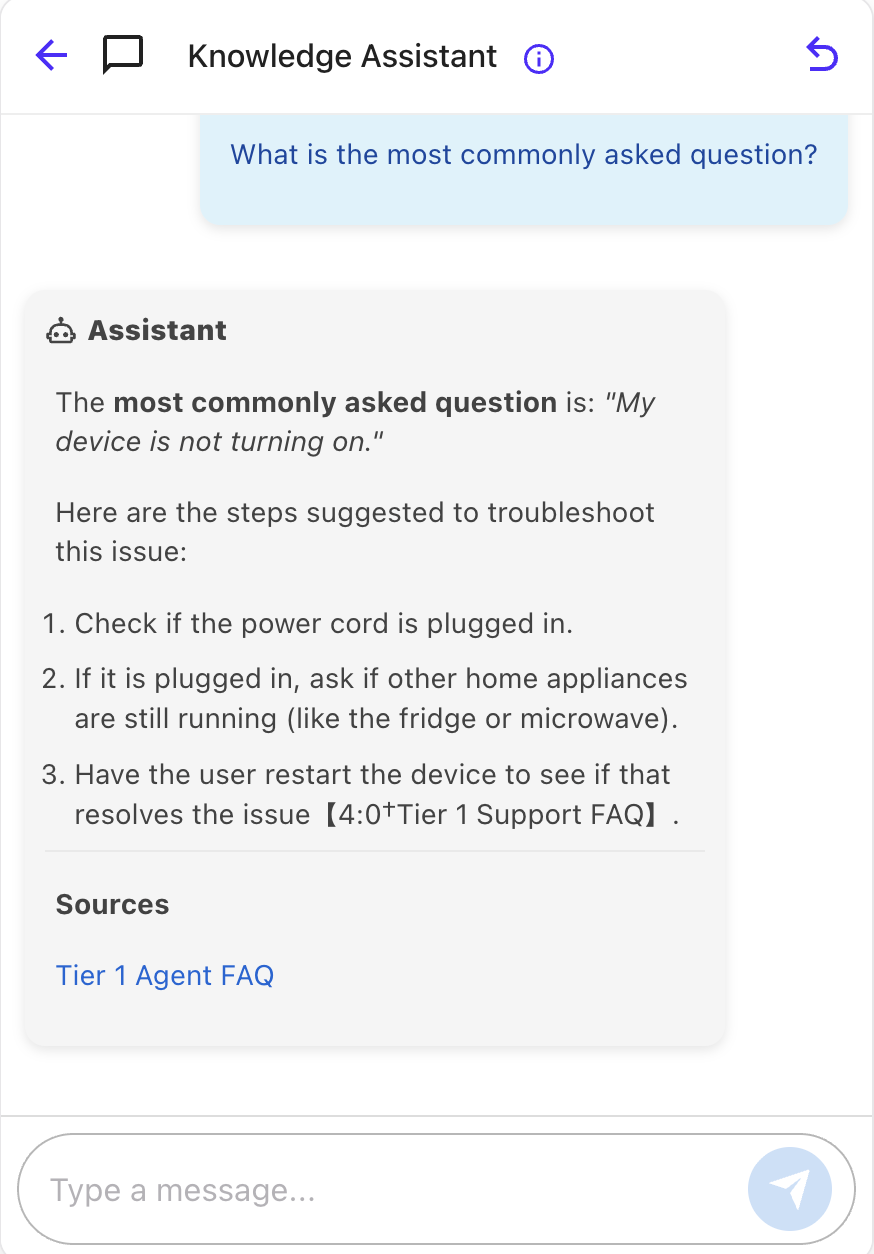Open the chat bubble icon

coord(123,56)
